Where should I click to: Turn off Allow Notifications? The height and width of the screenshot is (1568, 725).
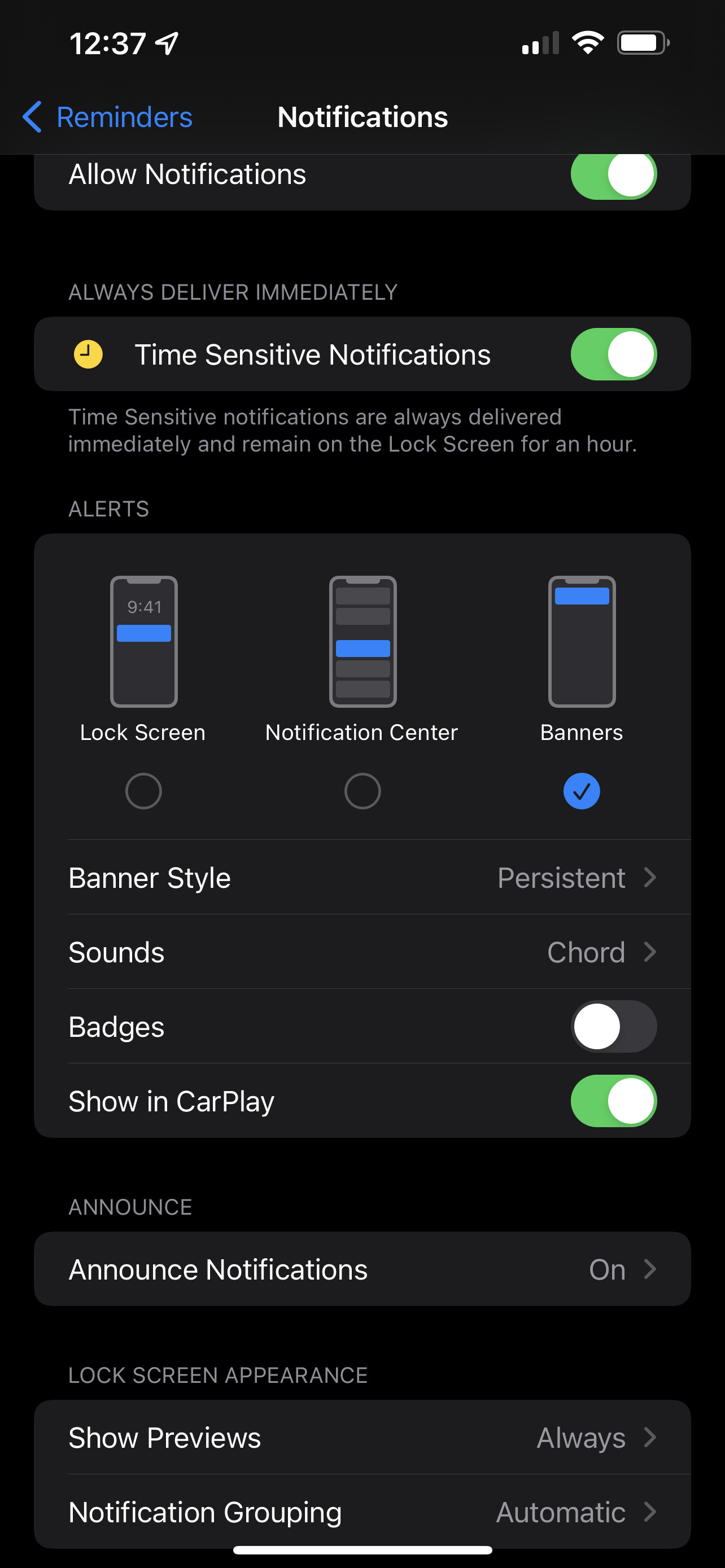click(613, 175)
